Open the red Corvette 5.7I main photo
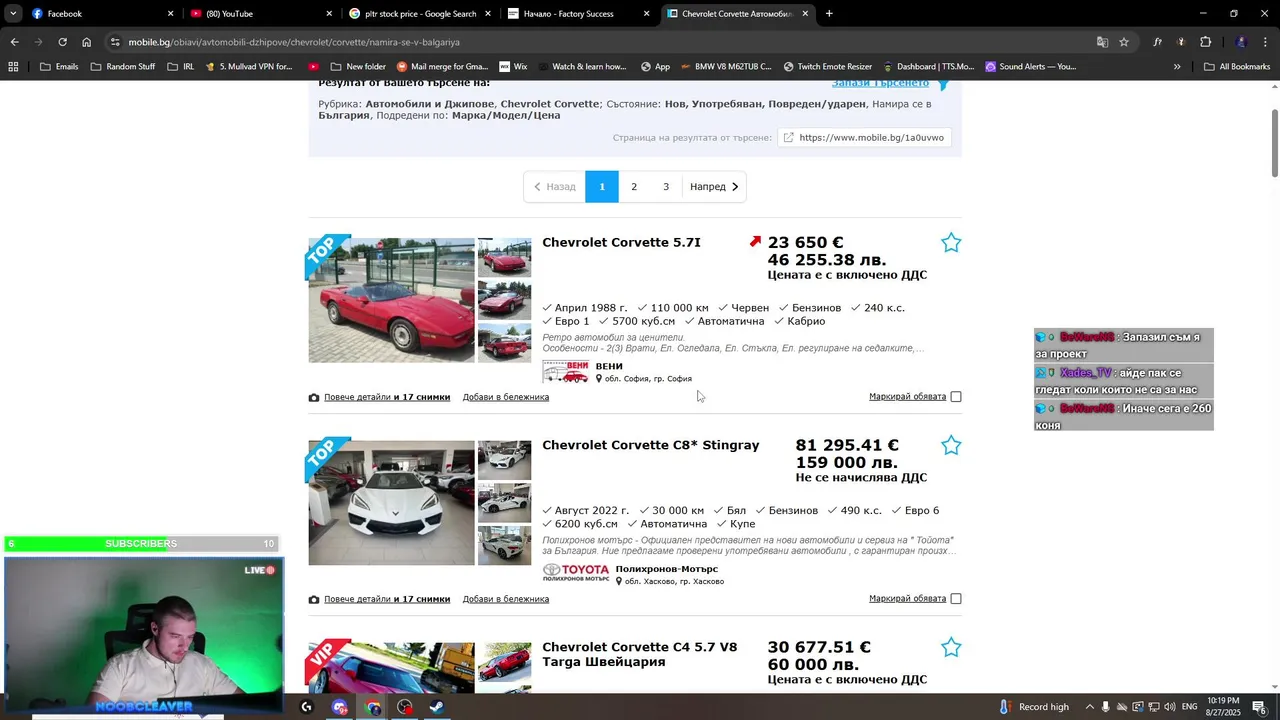The height and width of the screenshot is (720, 1280). (391, 300)
